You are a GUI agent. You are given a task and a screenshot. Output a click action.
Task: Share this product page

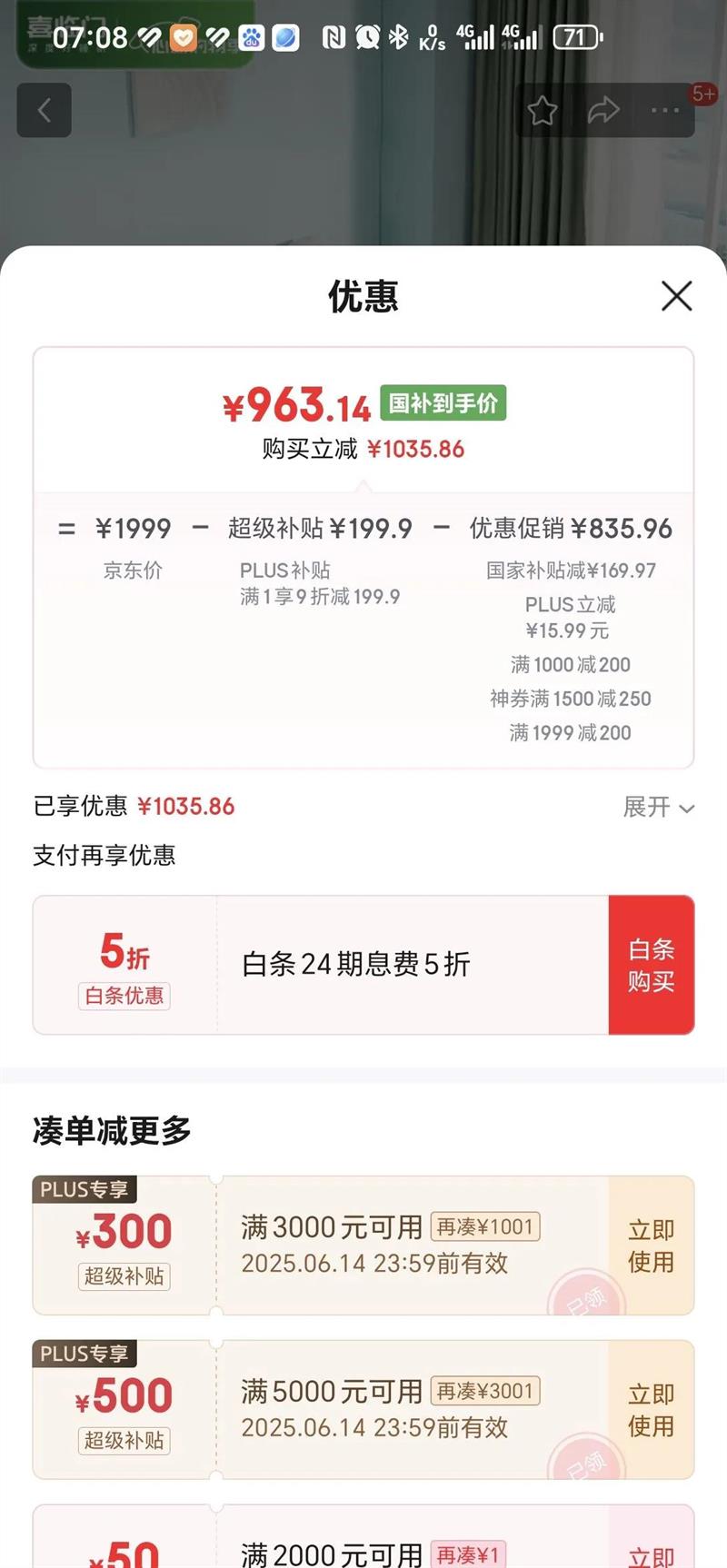tap(603, 112)
